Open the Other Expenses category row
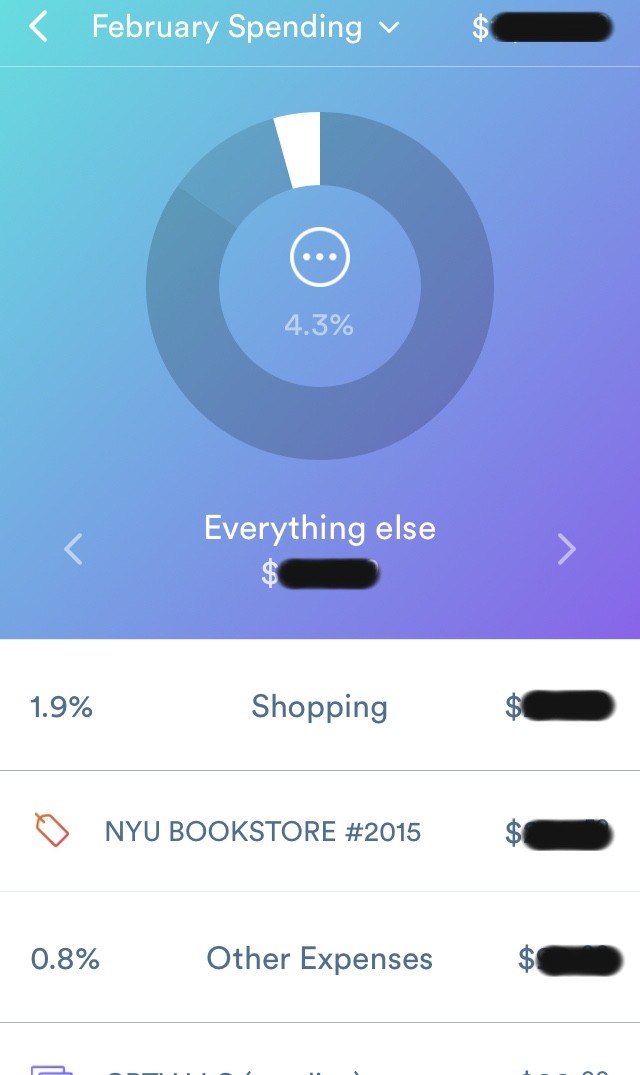 pos(319,959)
